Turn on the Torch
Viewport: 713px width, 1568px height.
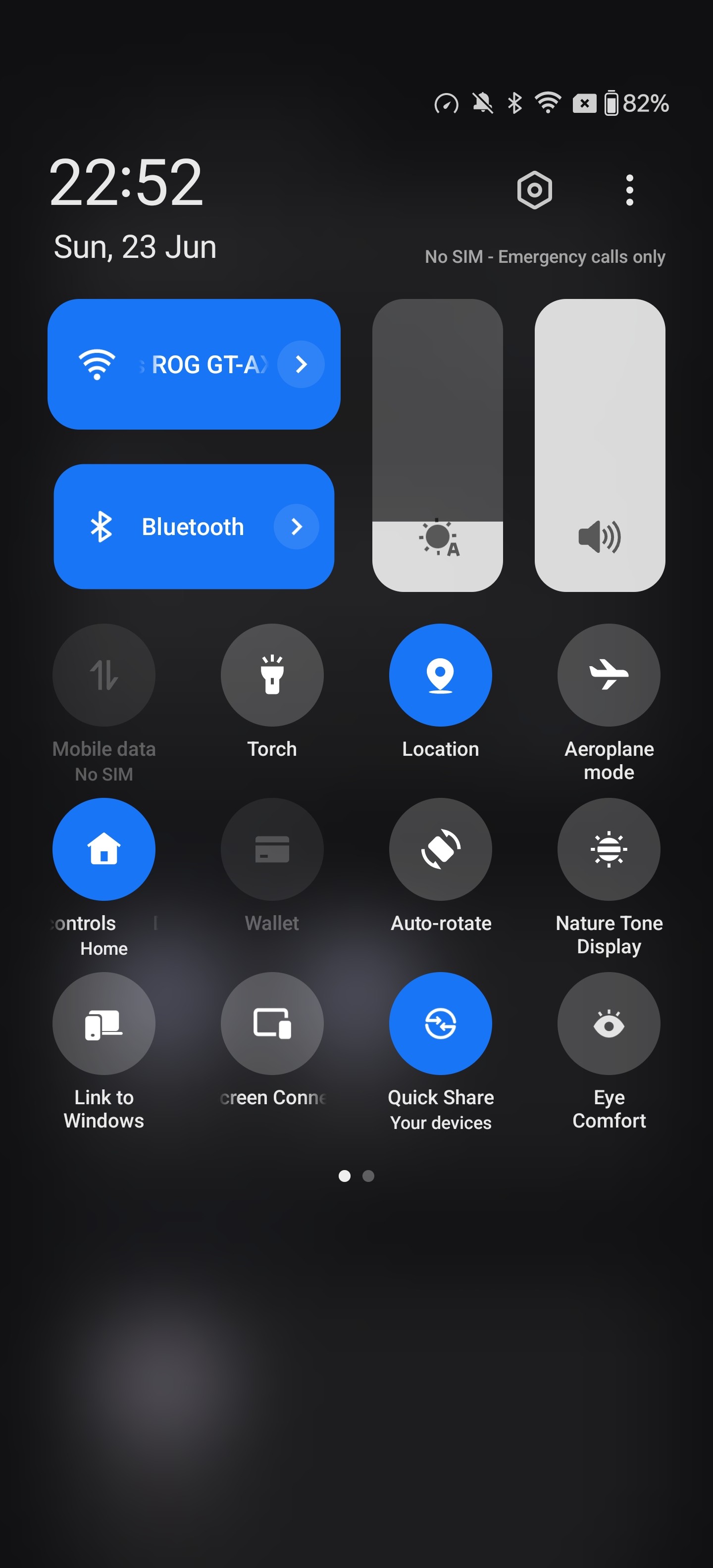click(x=272, y=675)
